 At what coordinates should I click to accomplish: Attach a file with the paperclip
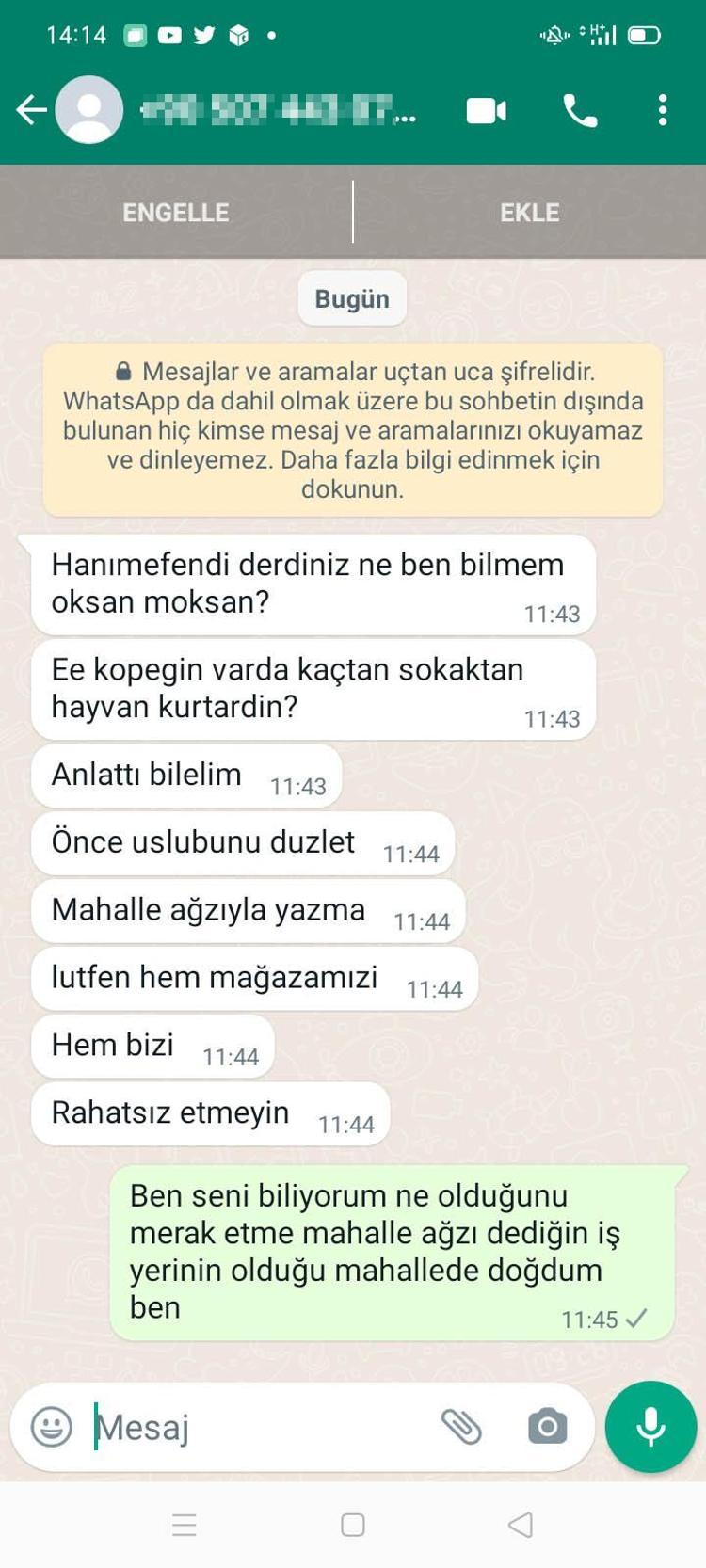(x=461, y=1427)
